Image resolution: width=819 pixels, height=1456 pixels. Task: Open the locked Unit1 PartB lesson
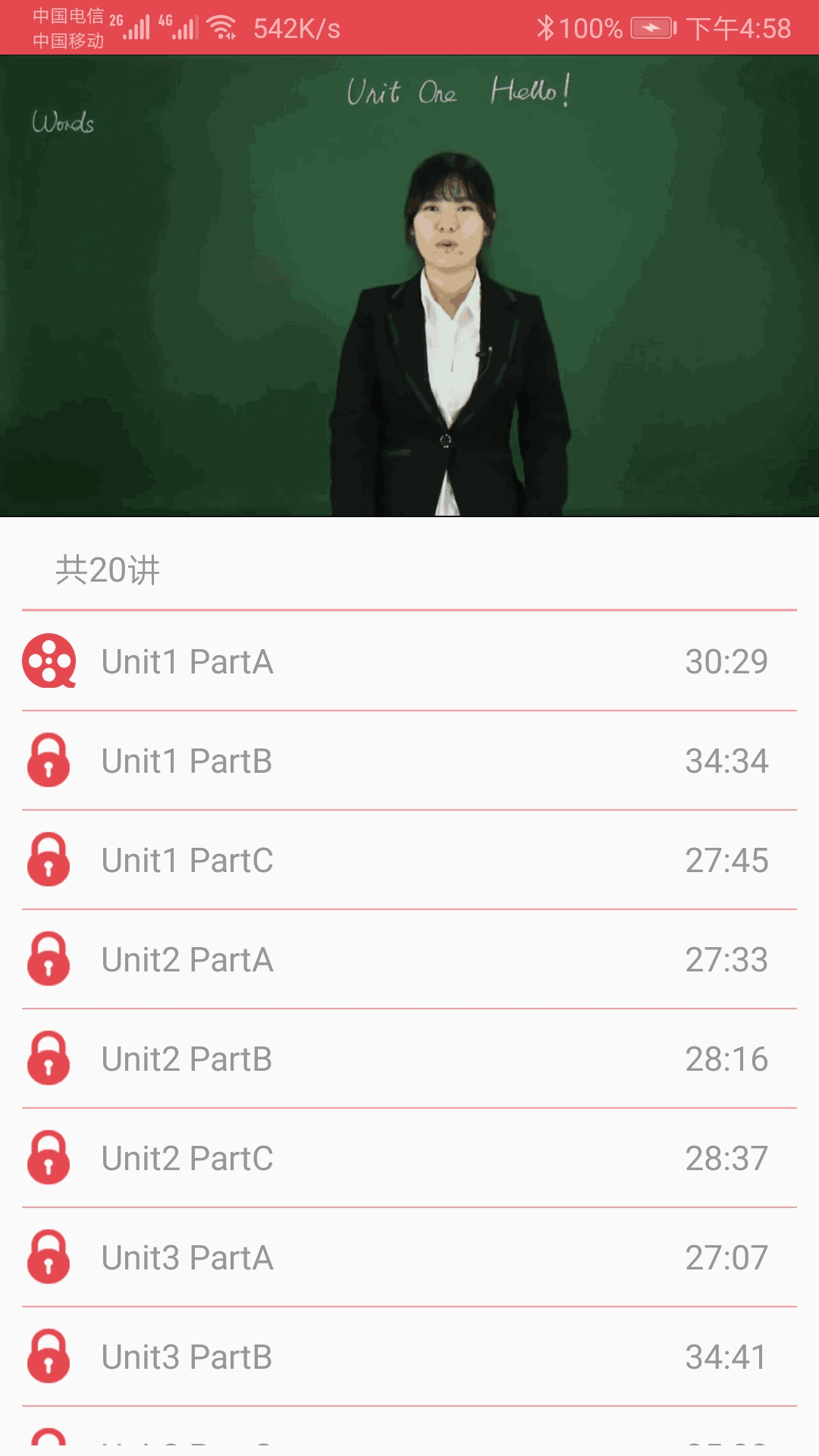pos(409,761)
